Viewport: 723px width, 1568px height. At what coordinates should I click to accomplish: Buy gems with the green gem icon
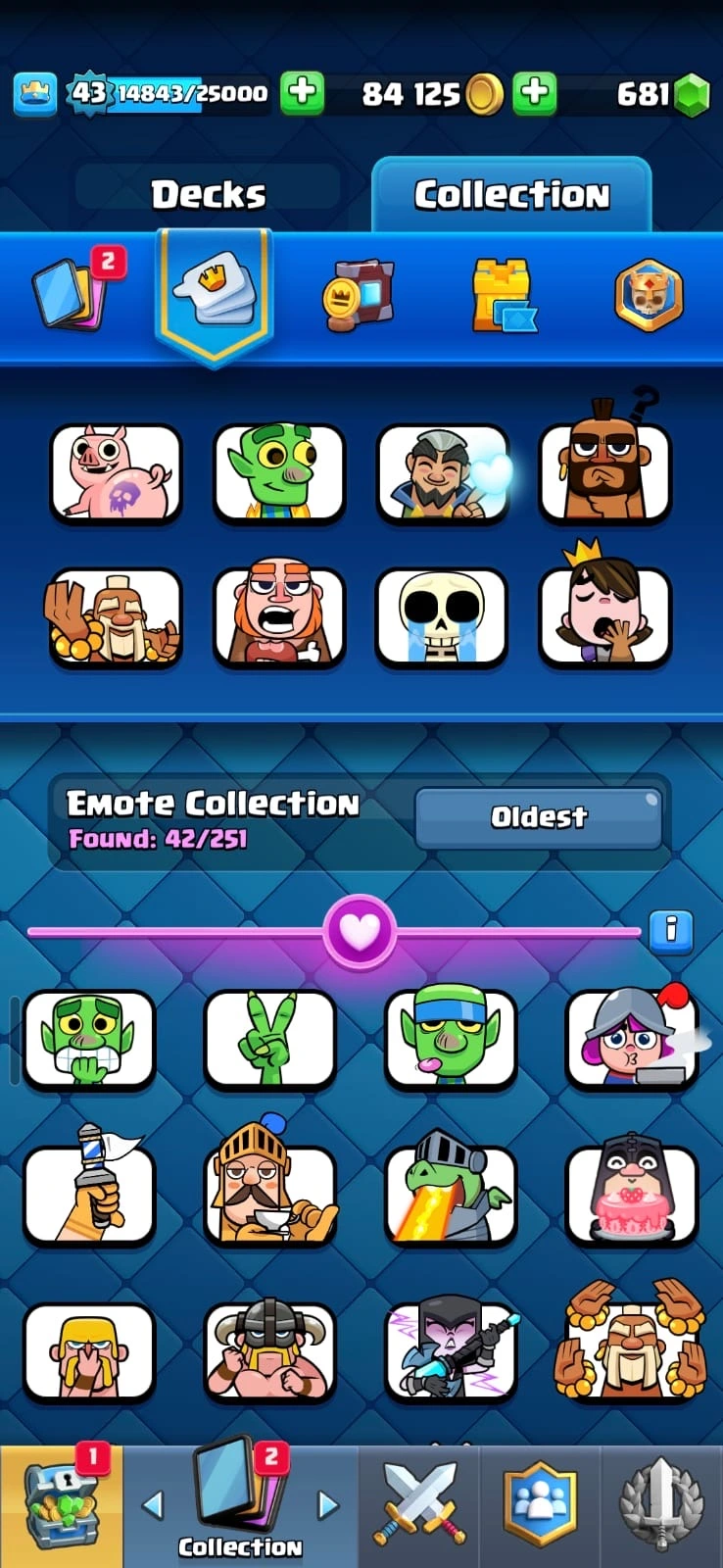tap(693, 95)
